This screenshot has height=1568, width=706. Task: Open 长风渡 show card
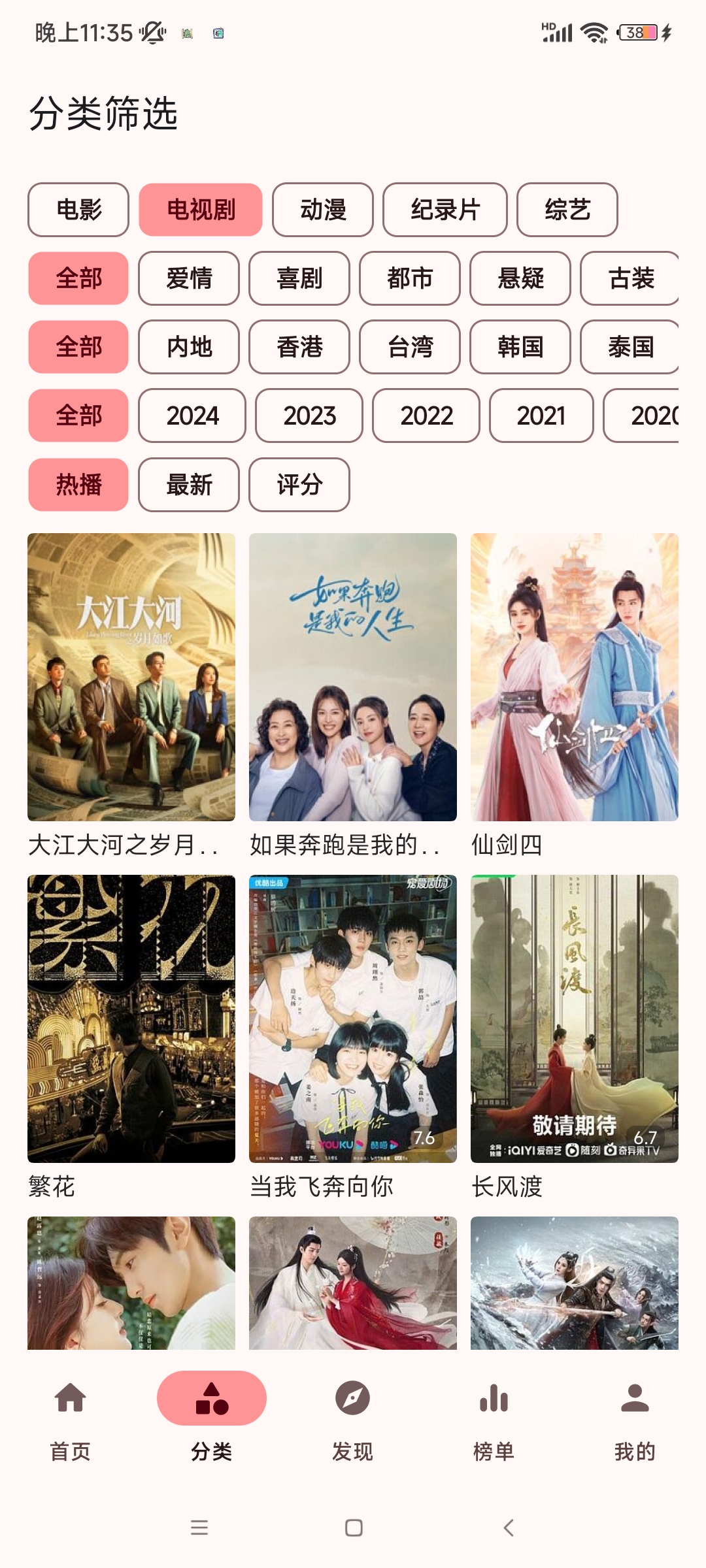574,1019
